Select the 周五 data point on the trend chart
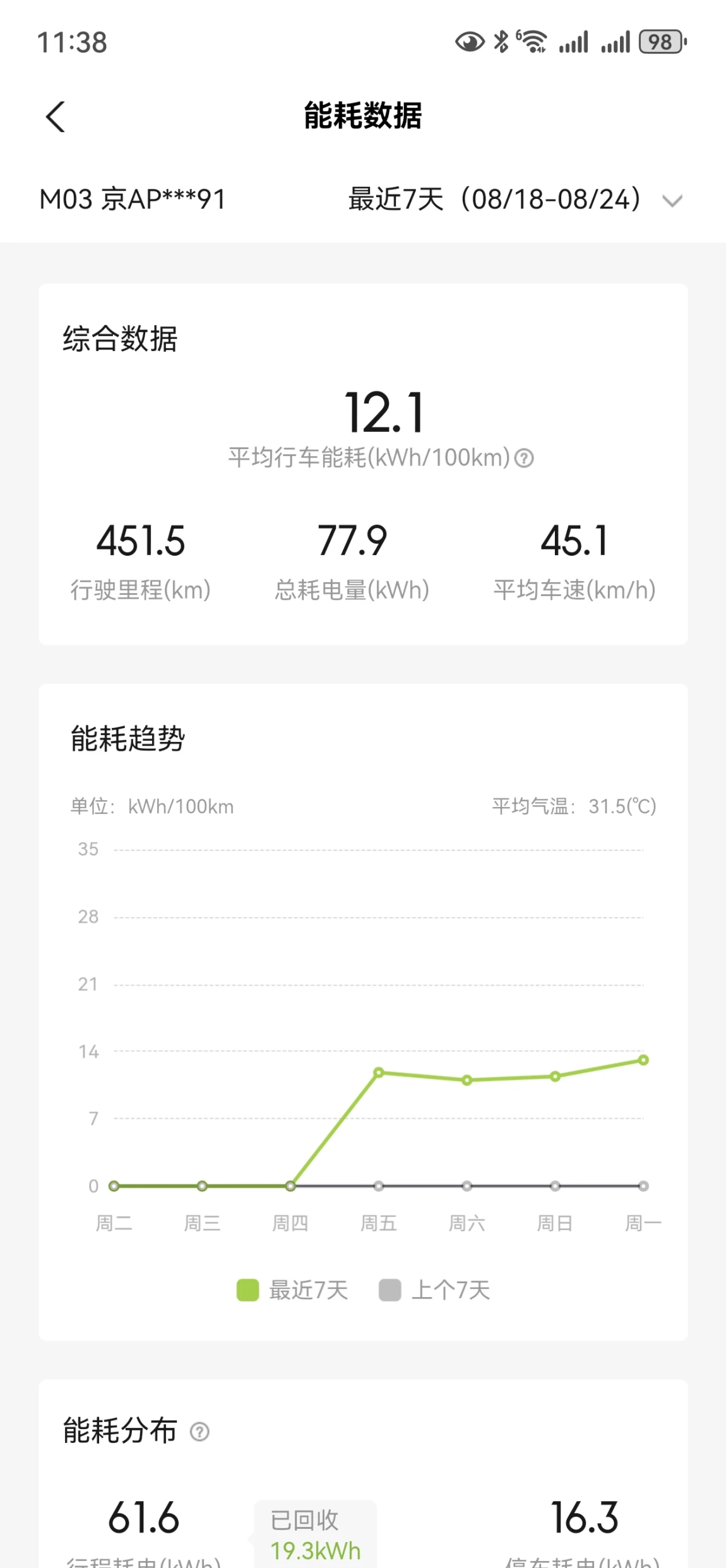The height and width of the screenshot is (1568, 726). tap(379, 1072)
